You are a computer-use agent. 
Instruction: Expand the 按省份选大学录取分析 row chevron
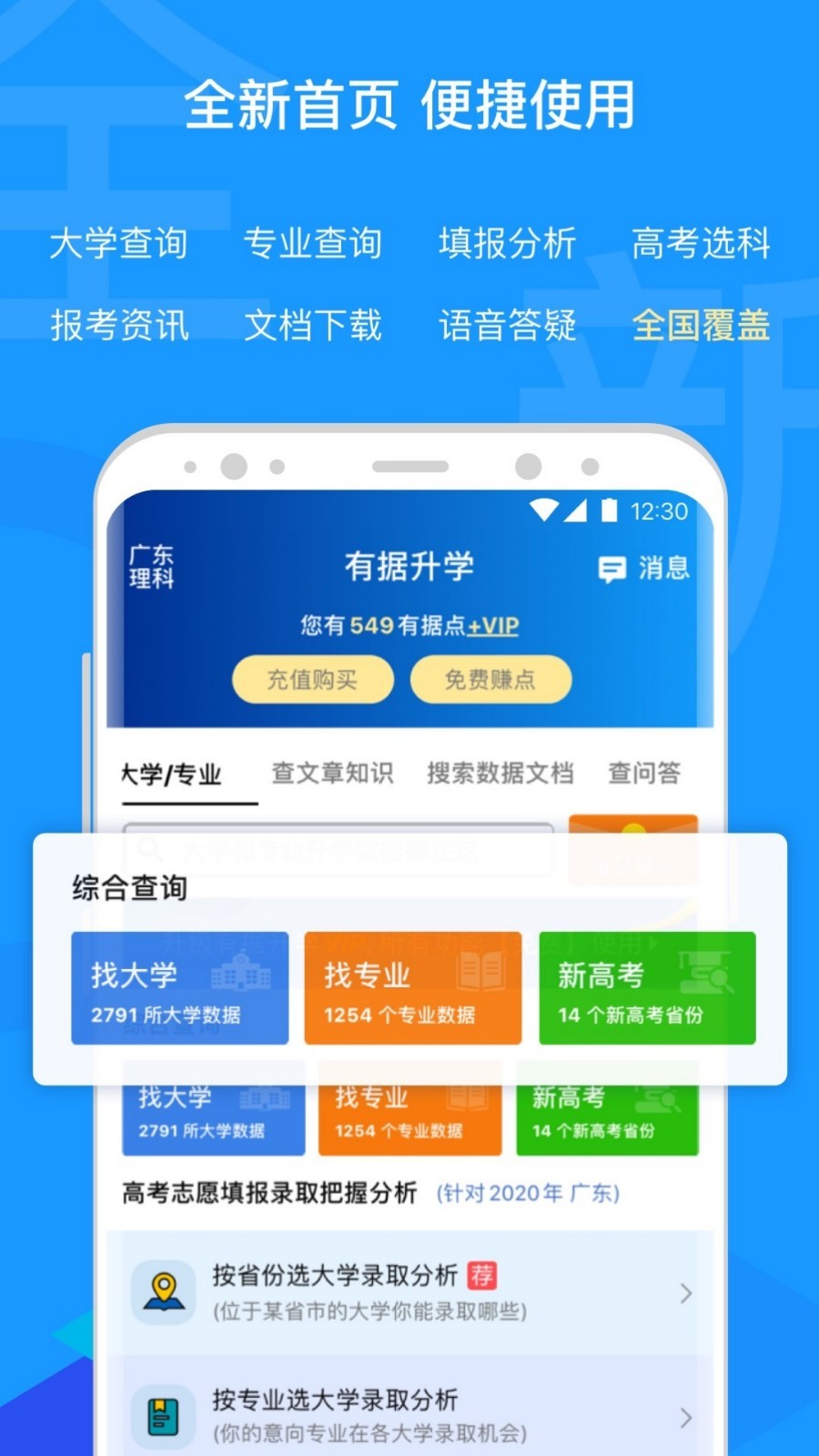[x=684, y=1291]
